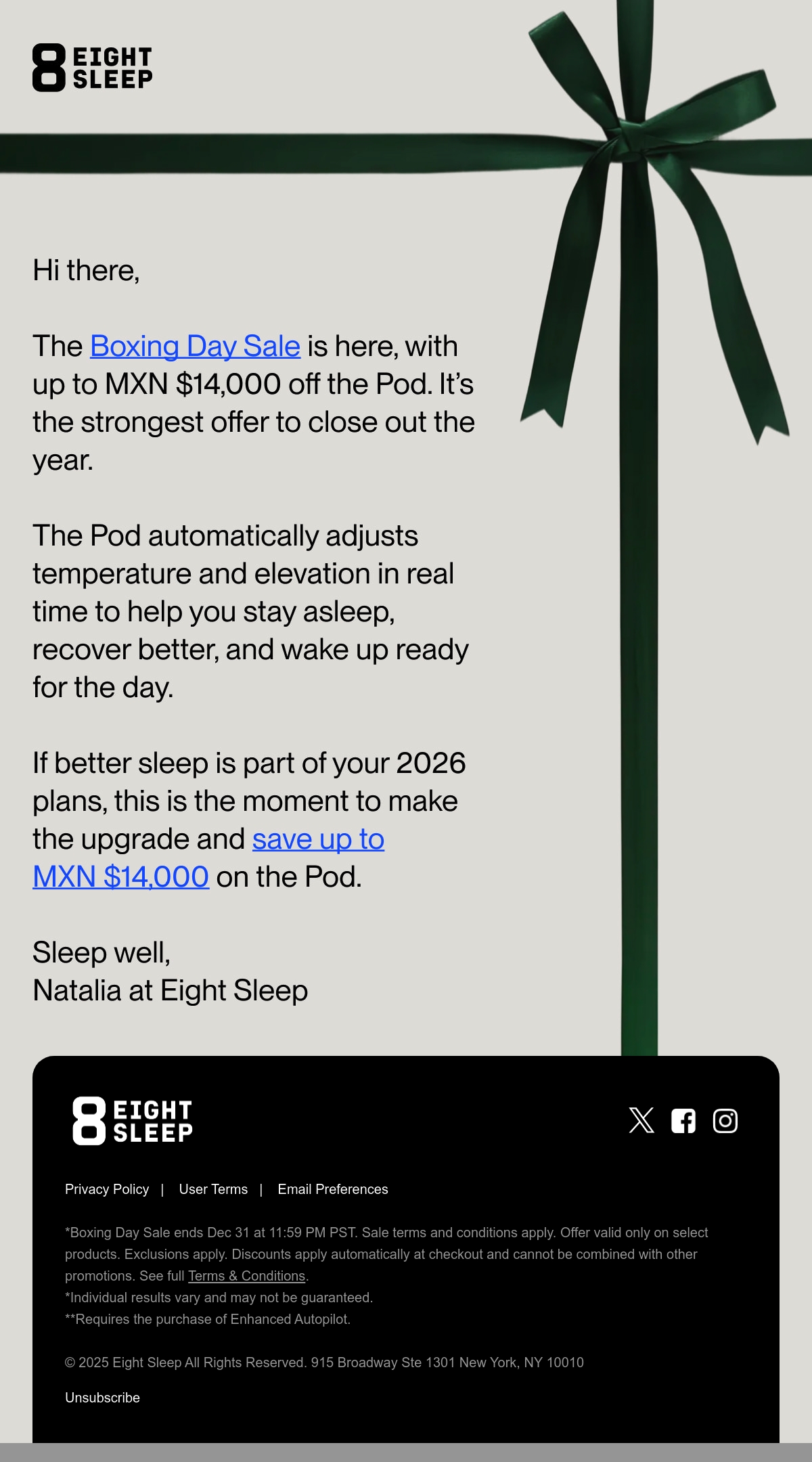Open Eight Sleep's X profile
The height and width of the screenshot is (1462, 812).
[641, 1120]
